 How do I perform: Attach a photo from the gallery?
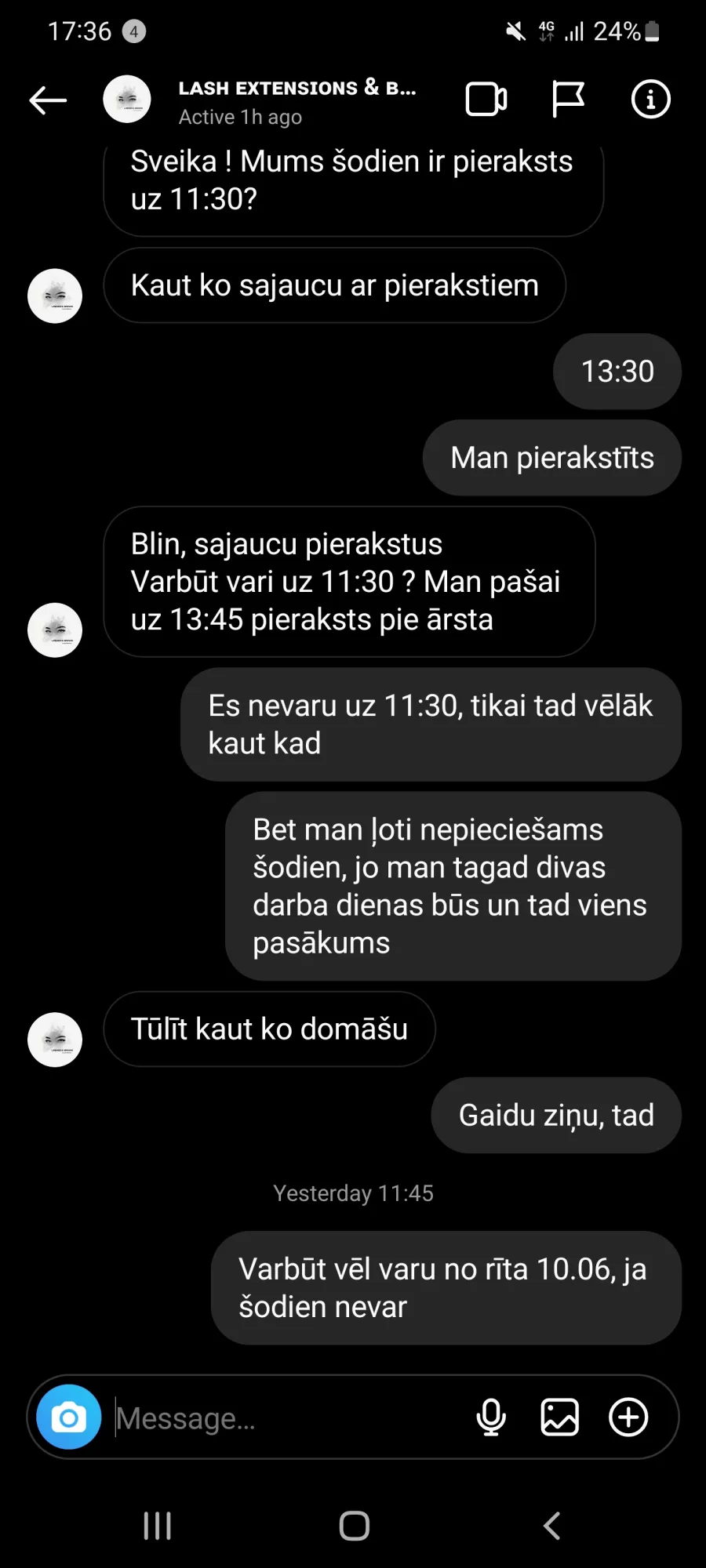click(x=560, y=1417)
